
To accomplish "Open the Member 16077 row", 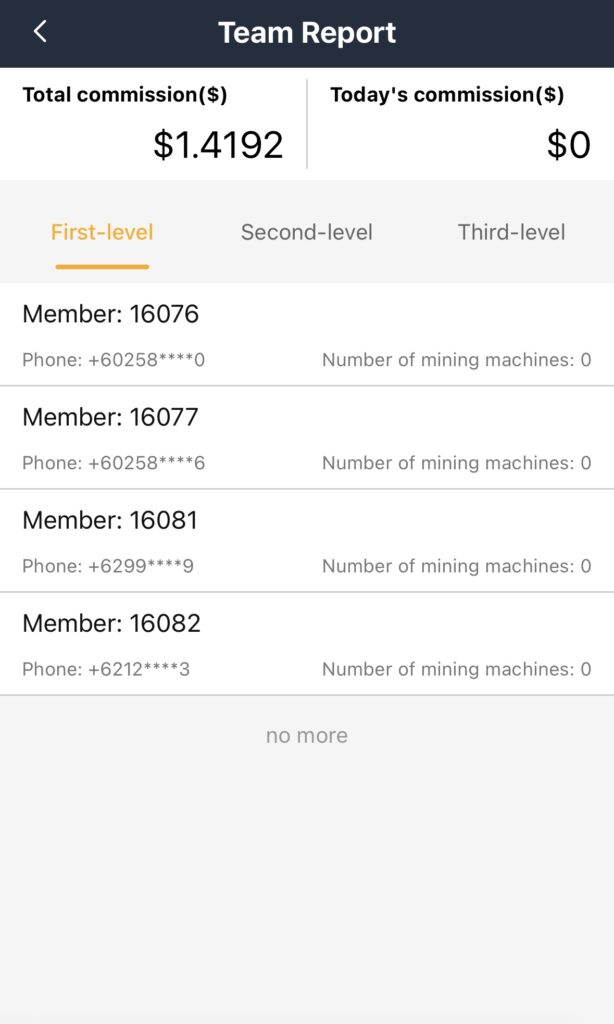I will pyautogui.click(x=306, y=437).
